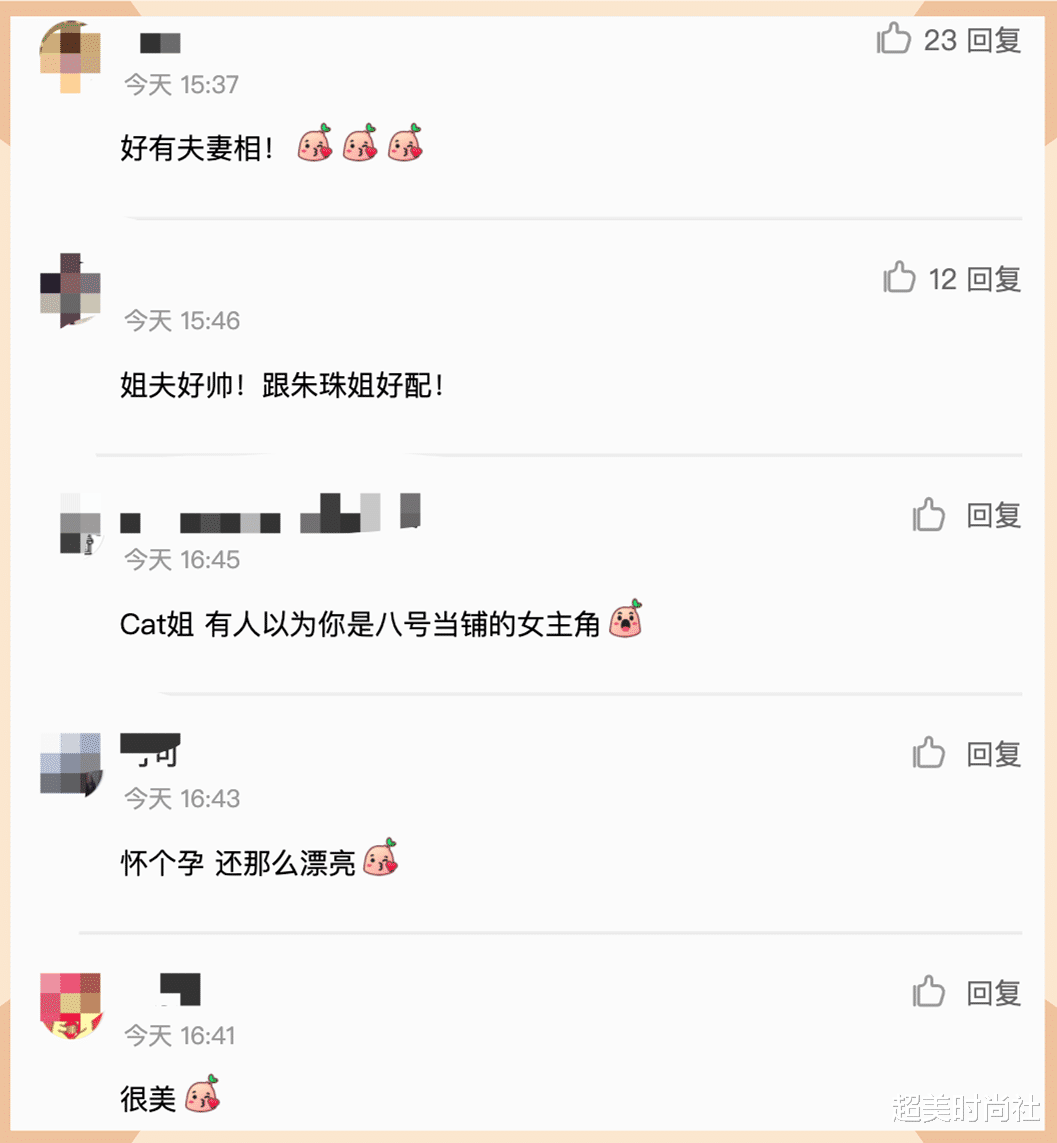Click 回复 on the 姐夫好帅 comment
This screenshot has width=1057, height=1143.
[995, 279]
